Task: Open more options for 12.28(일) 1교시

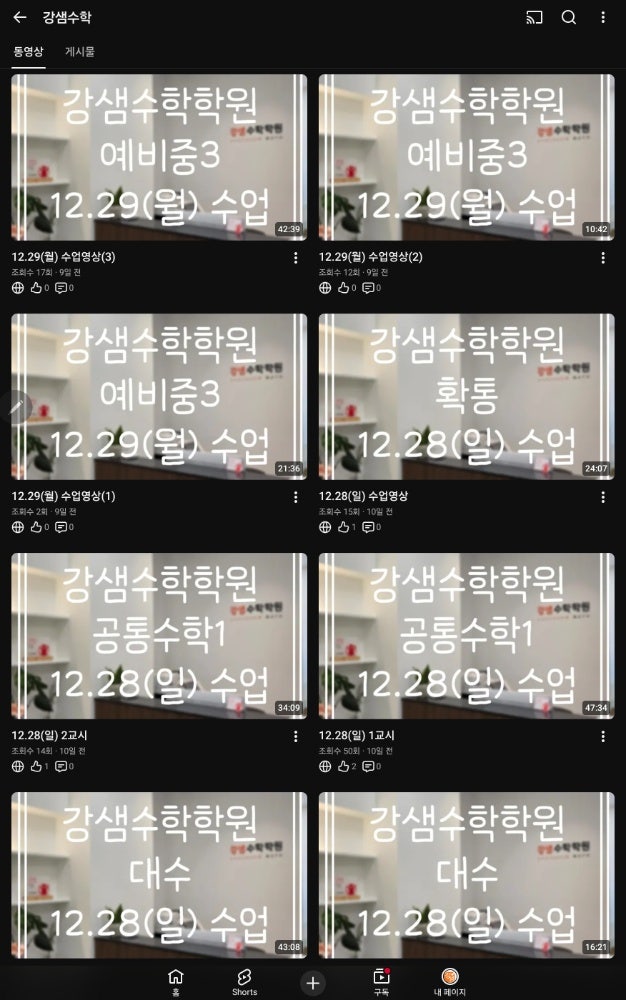Action: click(603, 736)
